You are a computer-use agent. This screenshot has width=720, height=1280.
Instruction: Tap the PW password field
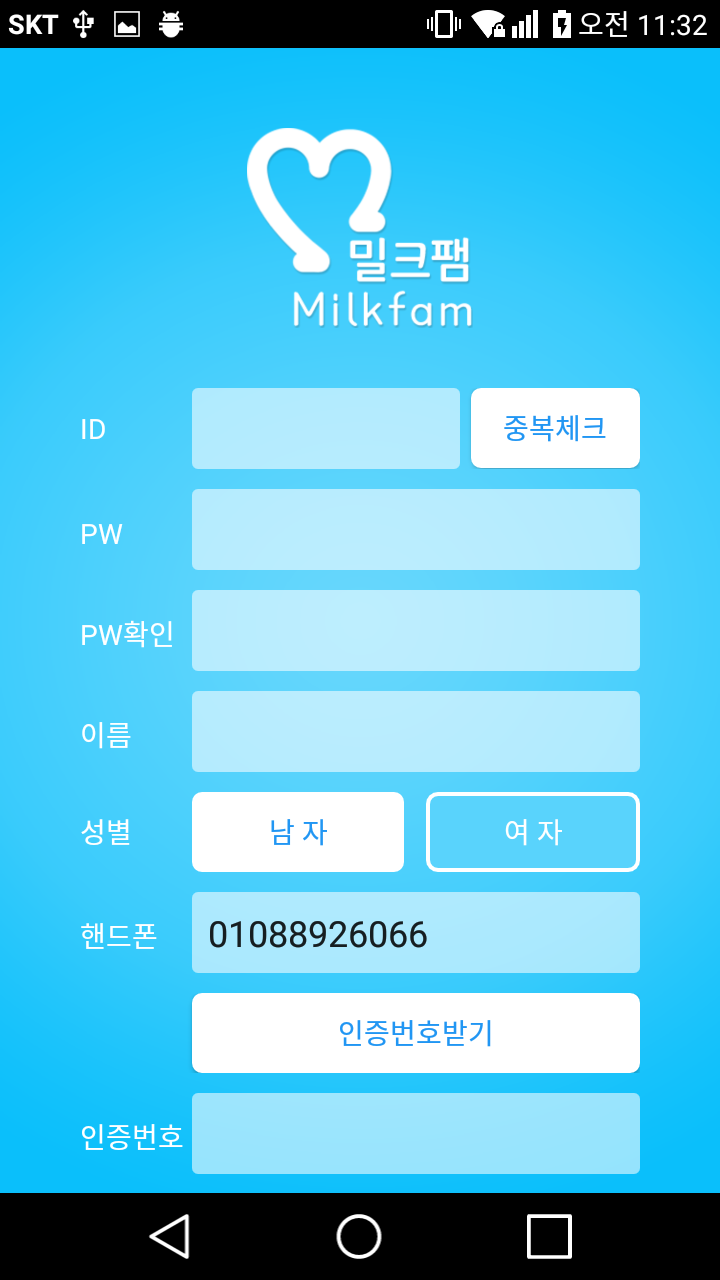tap(415, 529)
